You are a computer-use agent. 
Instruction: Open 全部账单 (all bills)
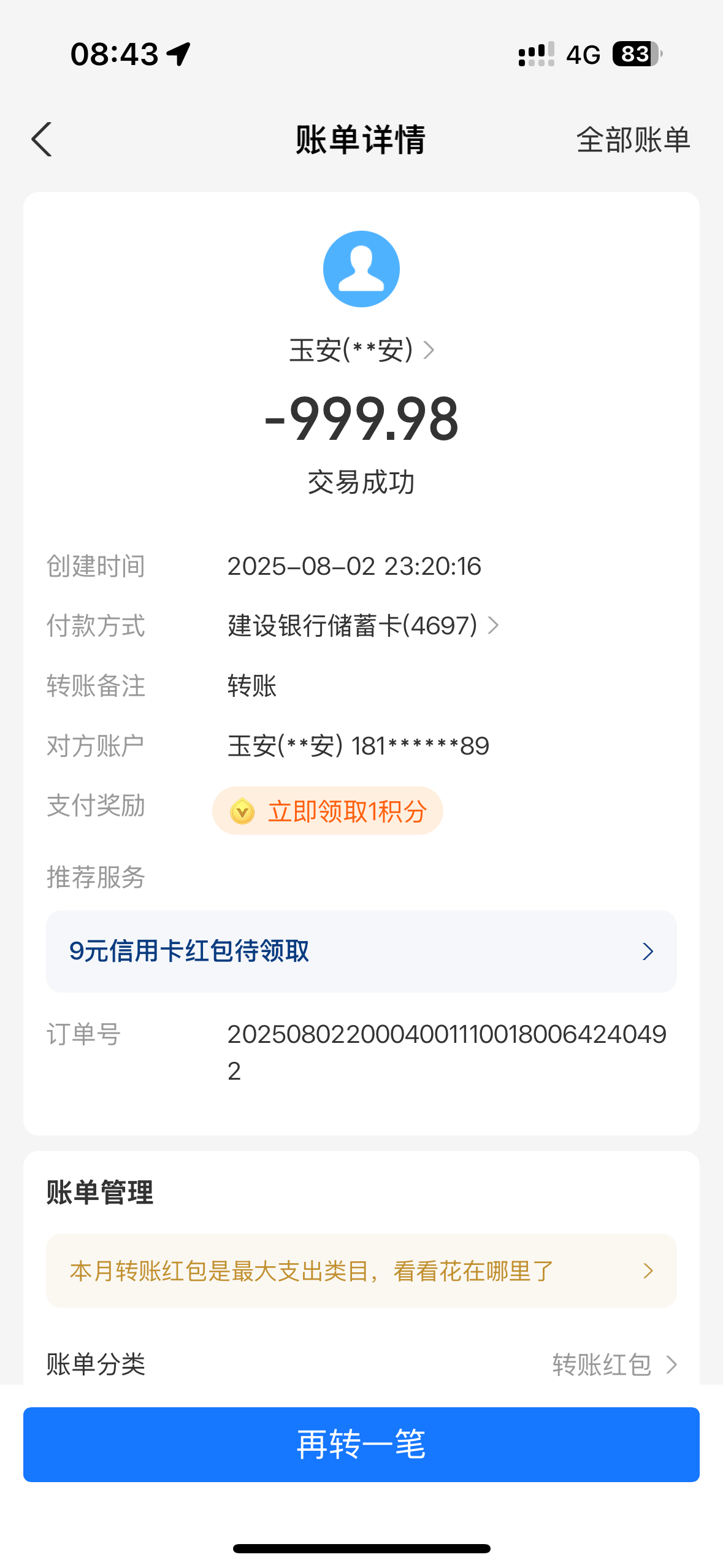pos(633,140)
